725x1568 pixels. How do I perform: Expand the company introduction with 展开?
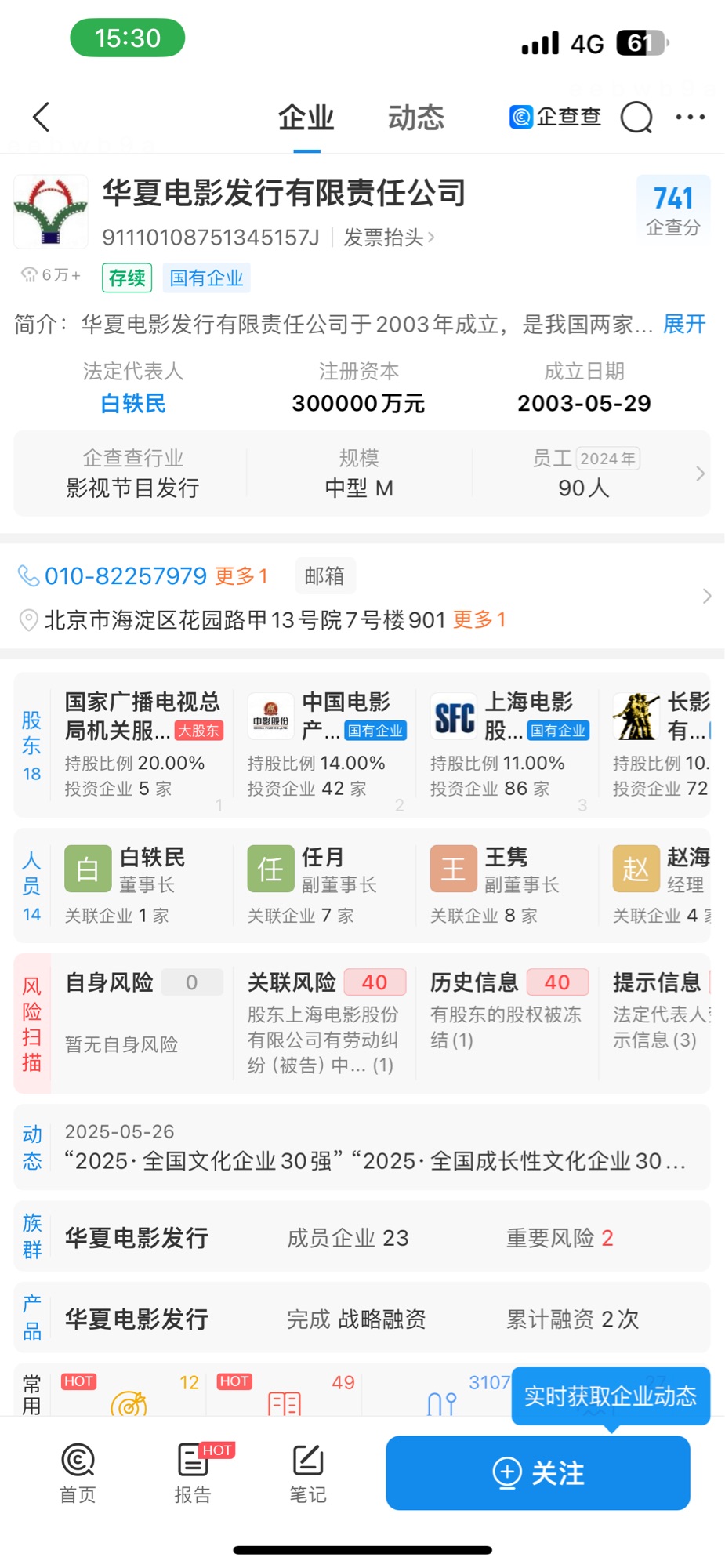[684, 324]
